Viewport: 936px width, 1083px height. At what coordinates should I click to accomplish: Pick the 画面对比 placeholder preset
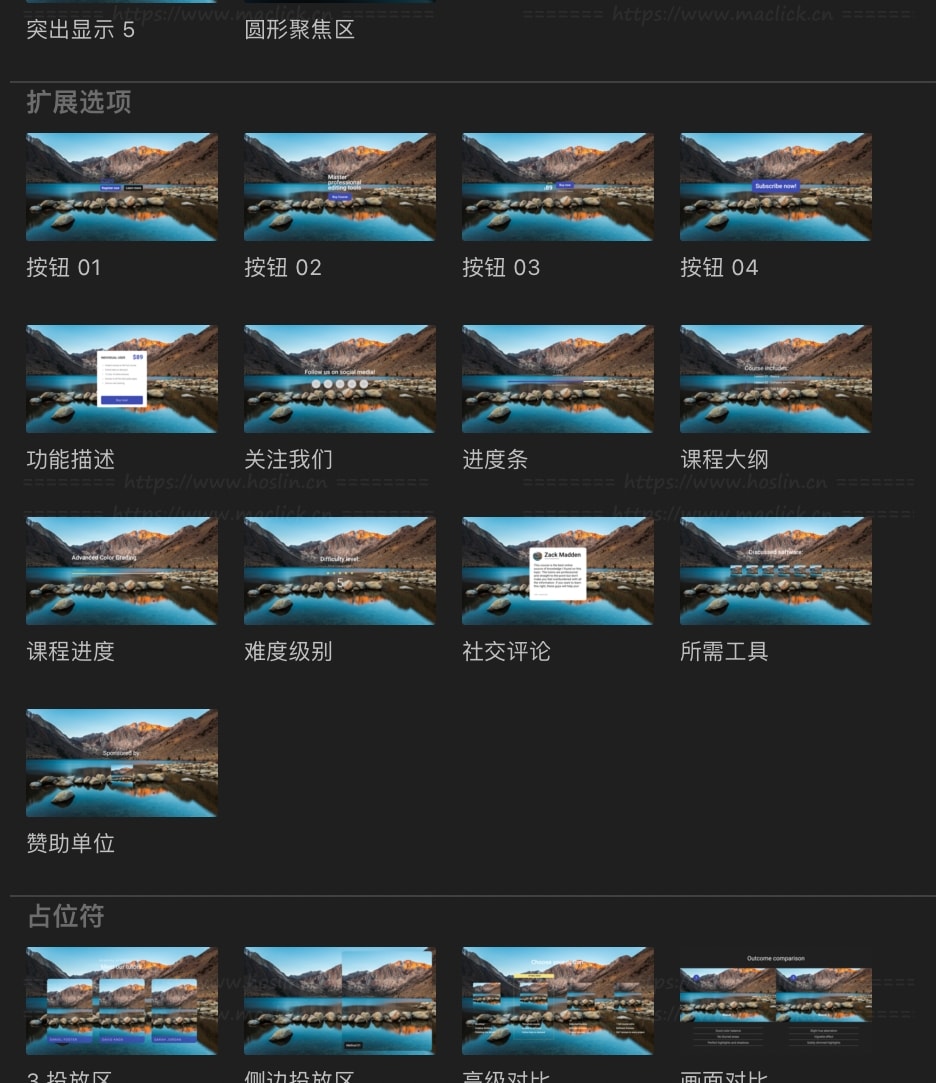776,1001
